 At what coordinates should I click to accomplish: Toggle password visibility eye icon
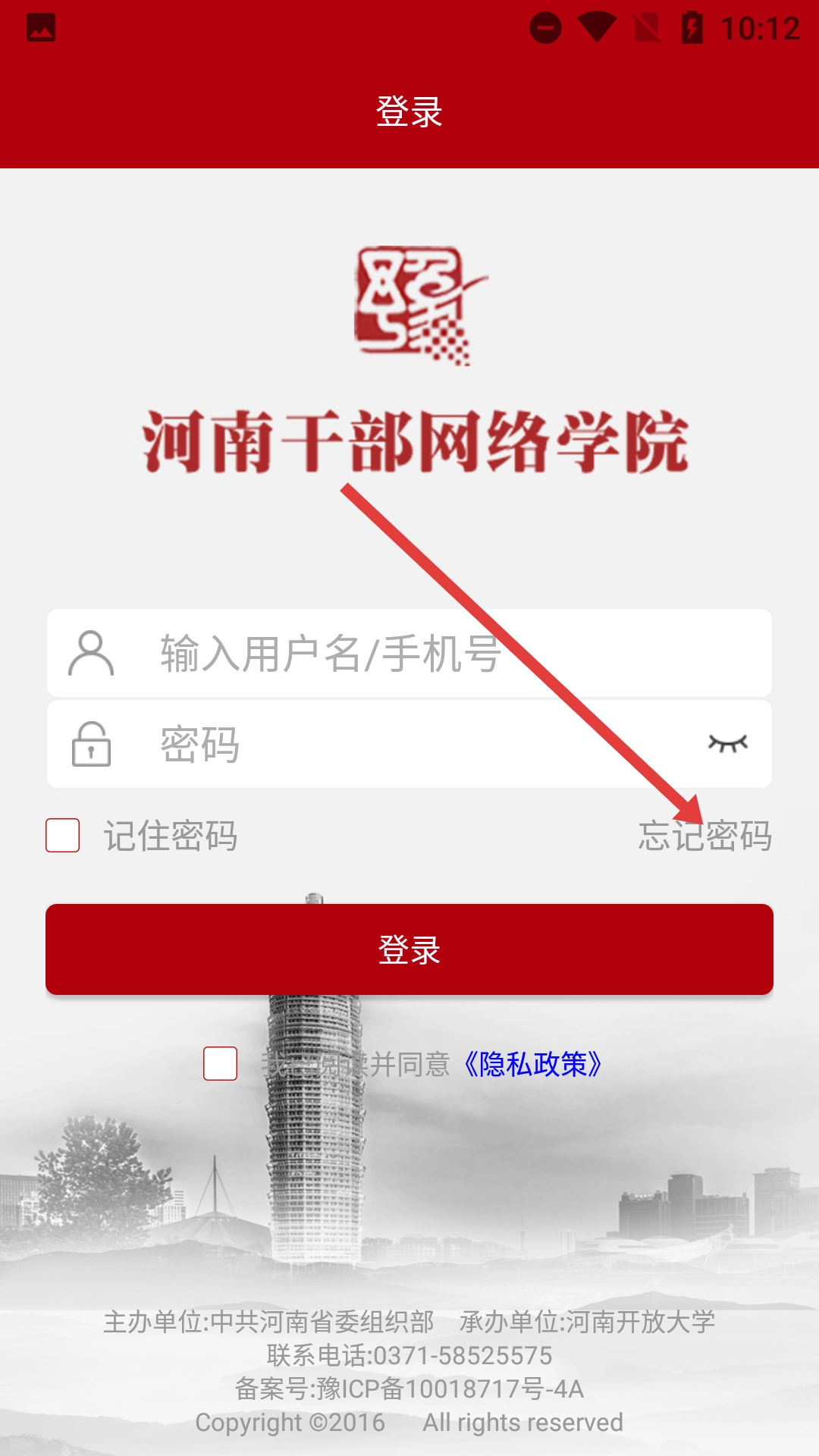728,743
